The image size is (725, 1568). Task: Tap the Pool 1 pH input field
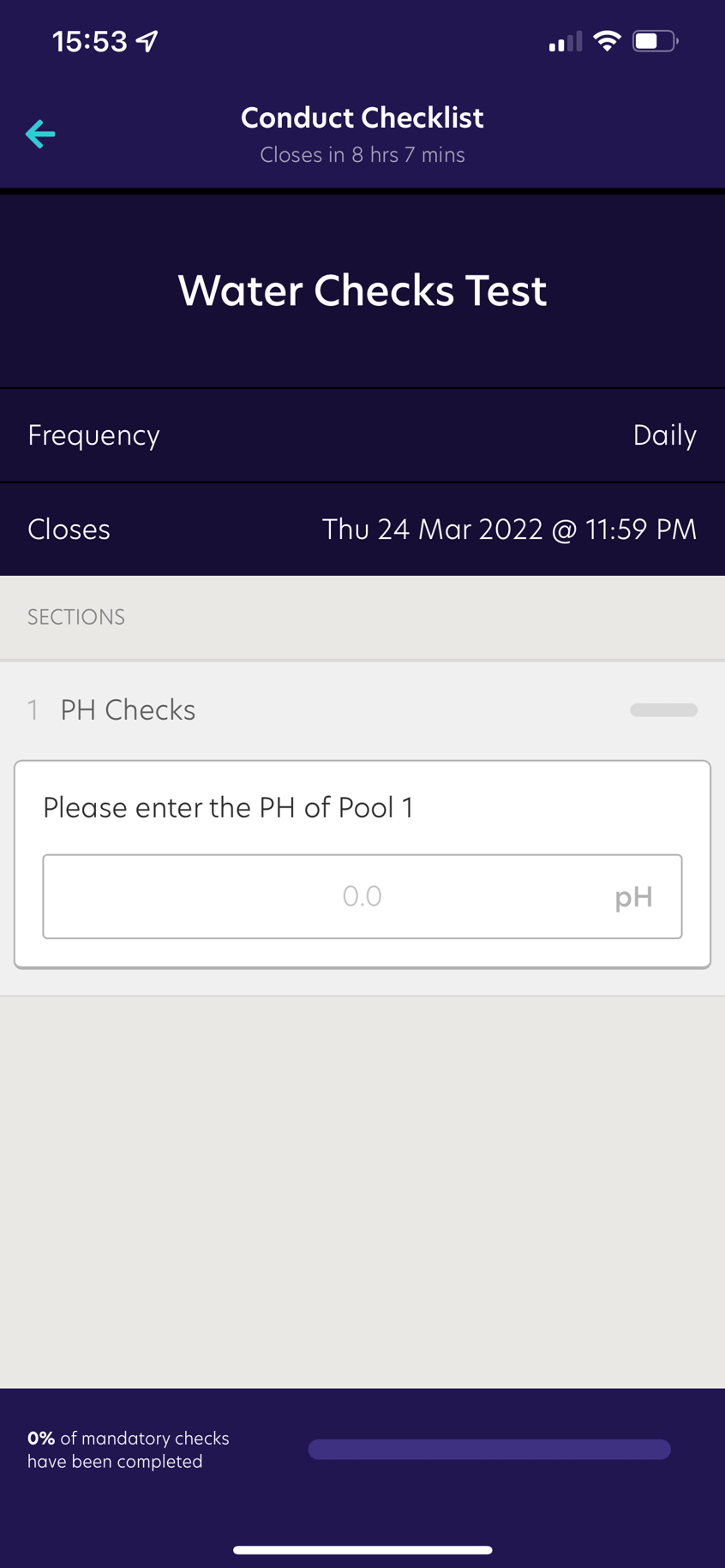pyautogui.click(x=362, y=896)
